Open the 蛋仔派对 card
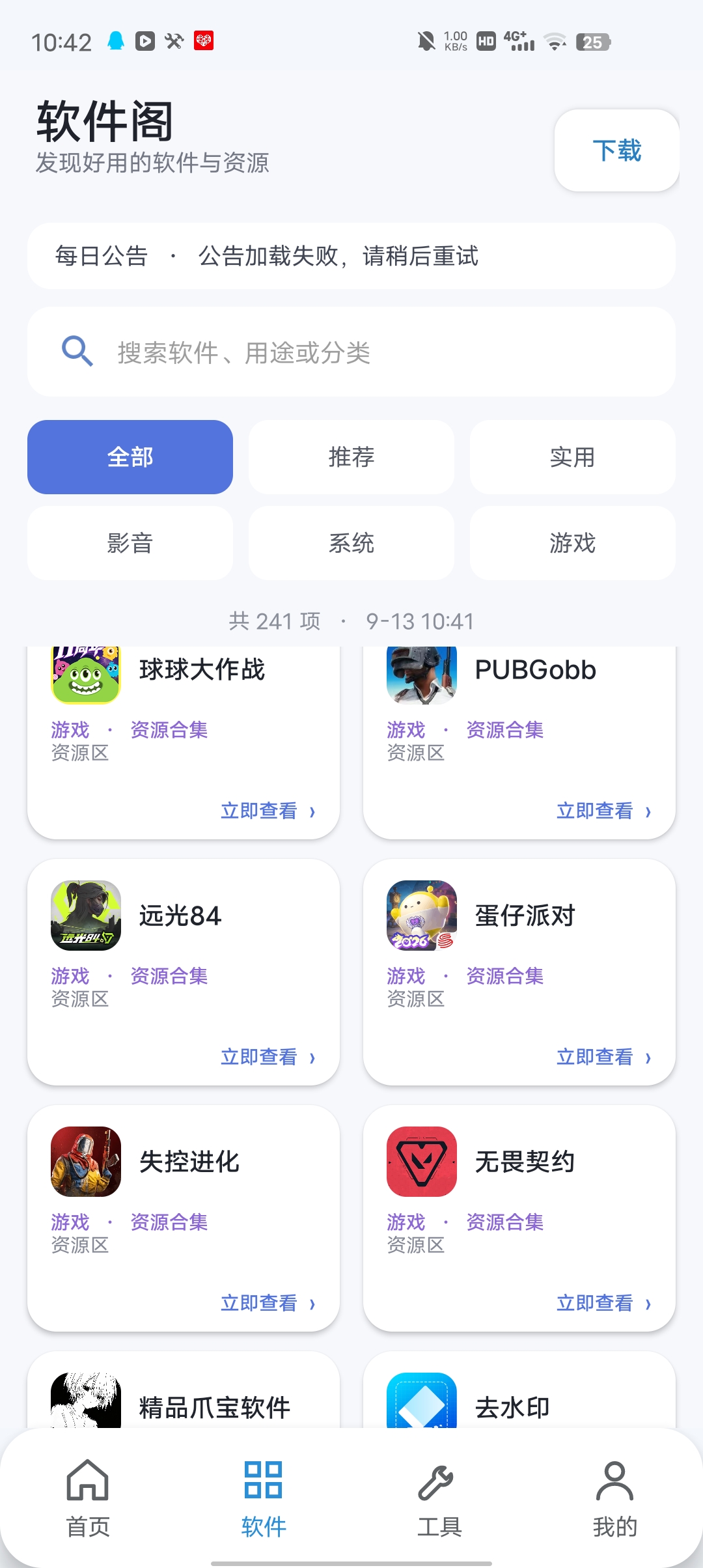703x1568 pixels. point(519,972)
